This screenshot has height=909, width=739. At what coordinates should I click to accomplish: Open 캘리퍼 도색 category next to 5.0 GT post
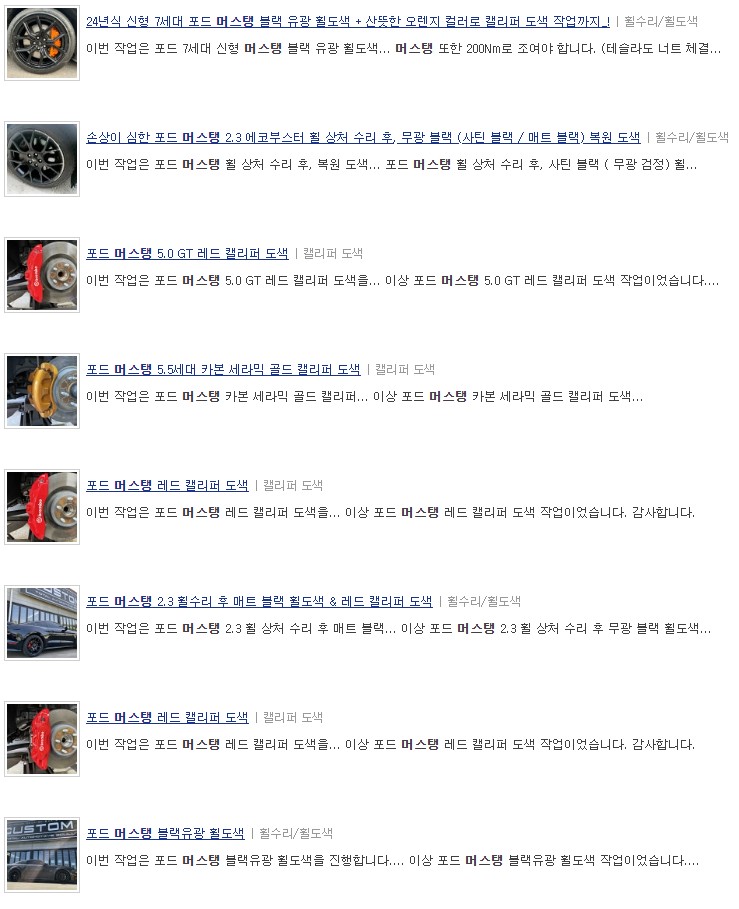pos(333,253)
